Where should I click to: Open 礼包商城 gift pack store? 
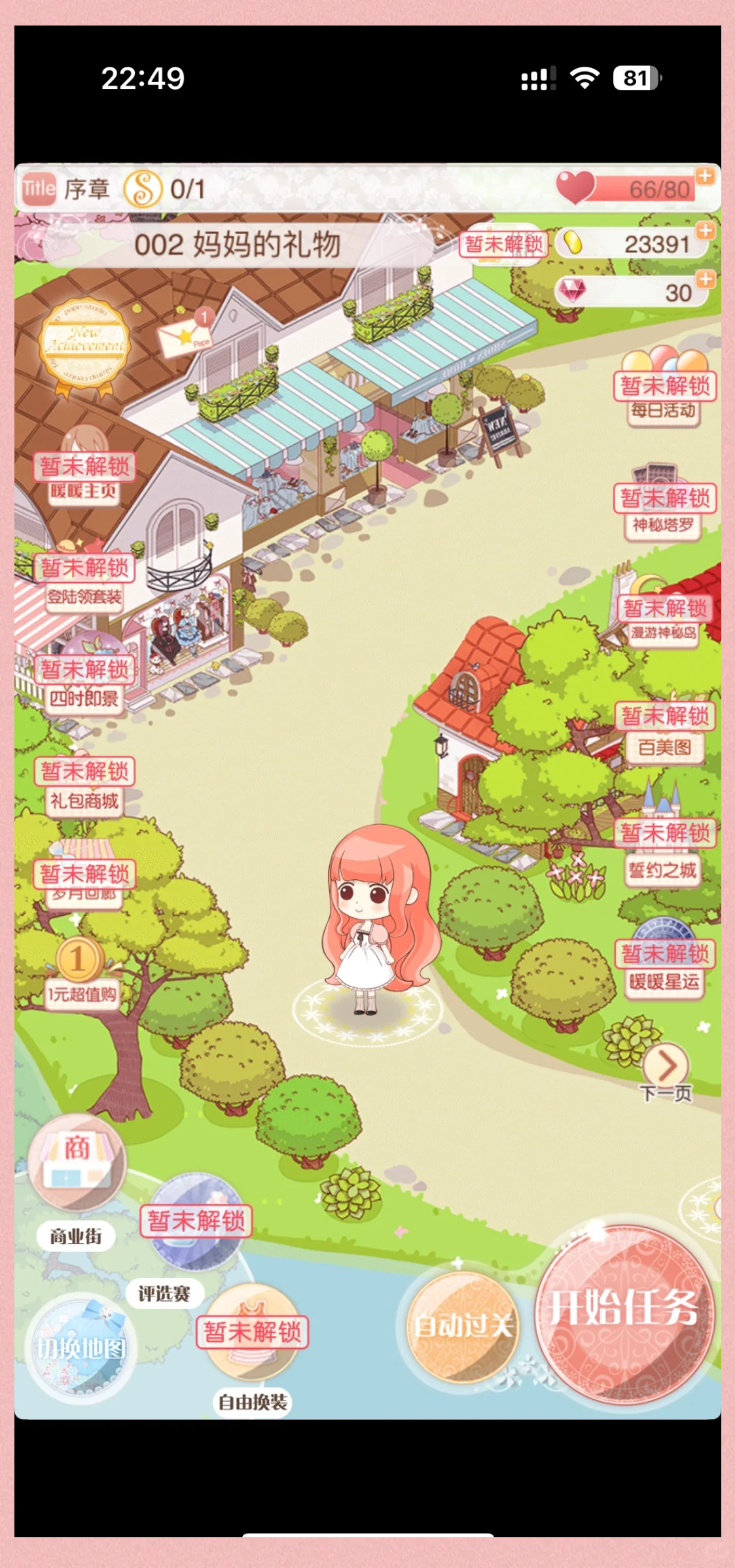click(x=84, y=785)
